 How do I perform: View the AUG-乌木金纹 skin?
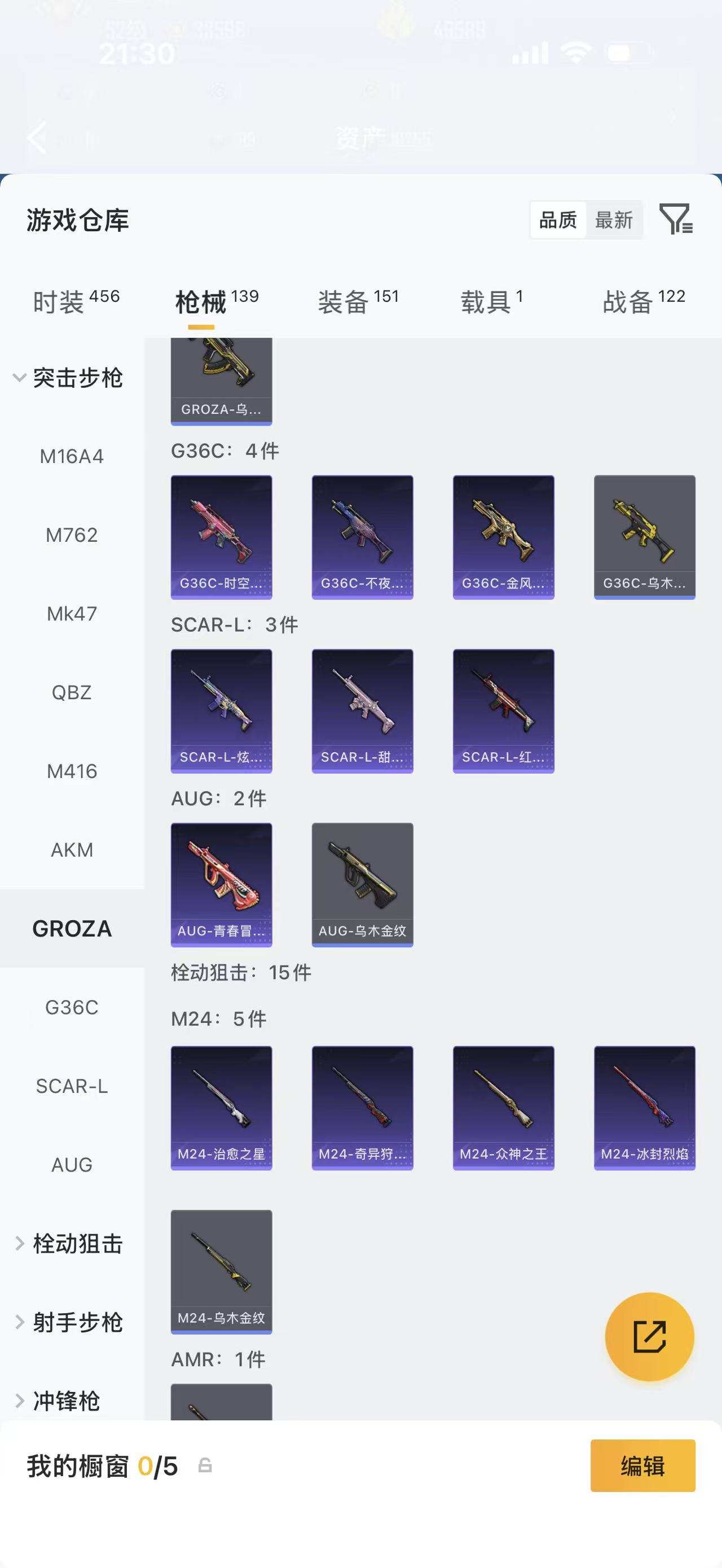[362, 885]
